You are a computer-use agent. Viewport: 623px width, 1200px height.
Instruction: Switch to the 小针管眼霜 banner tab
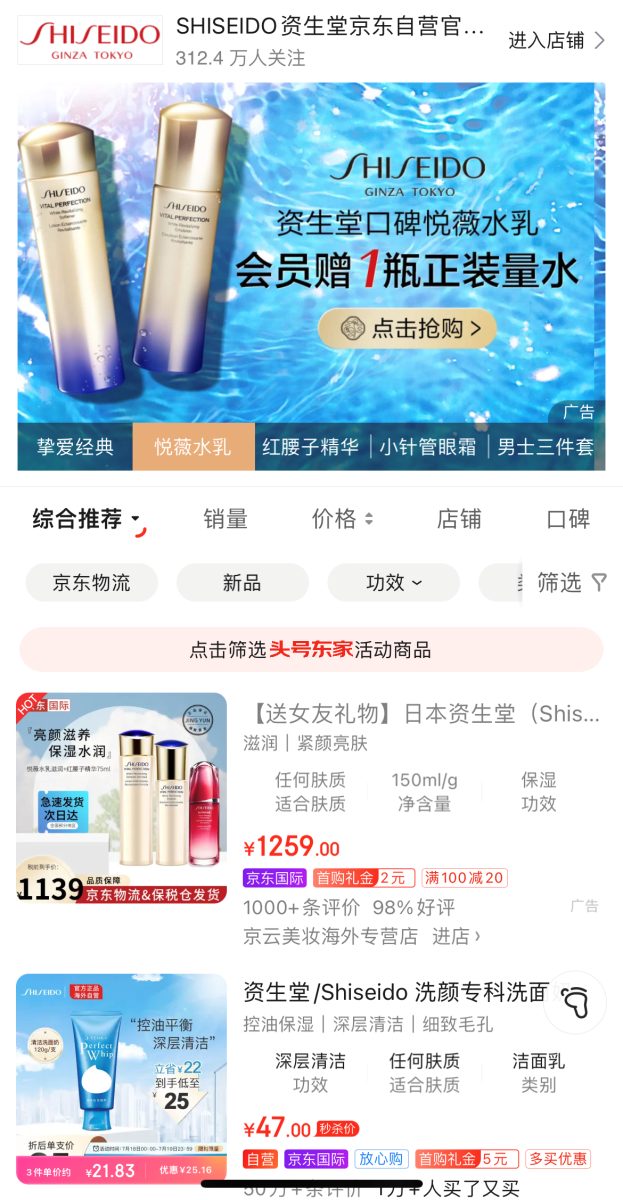[x=427, y=447]
